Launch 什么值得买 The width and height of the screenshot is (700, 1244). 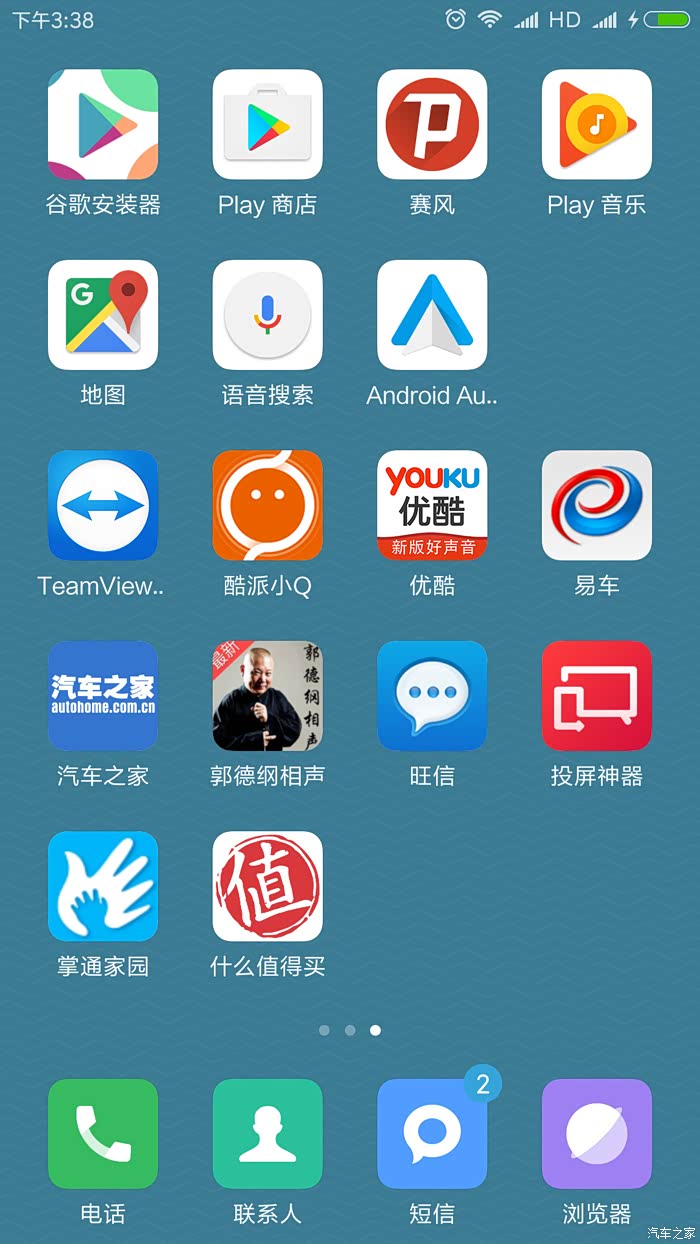268,886
